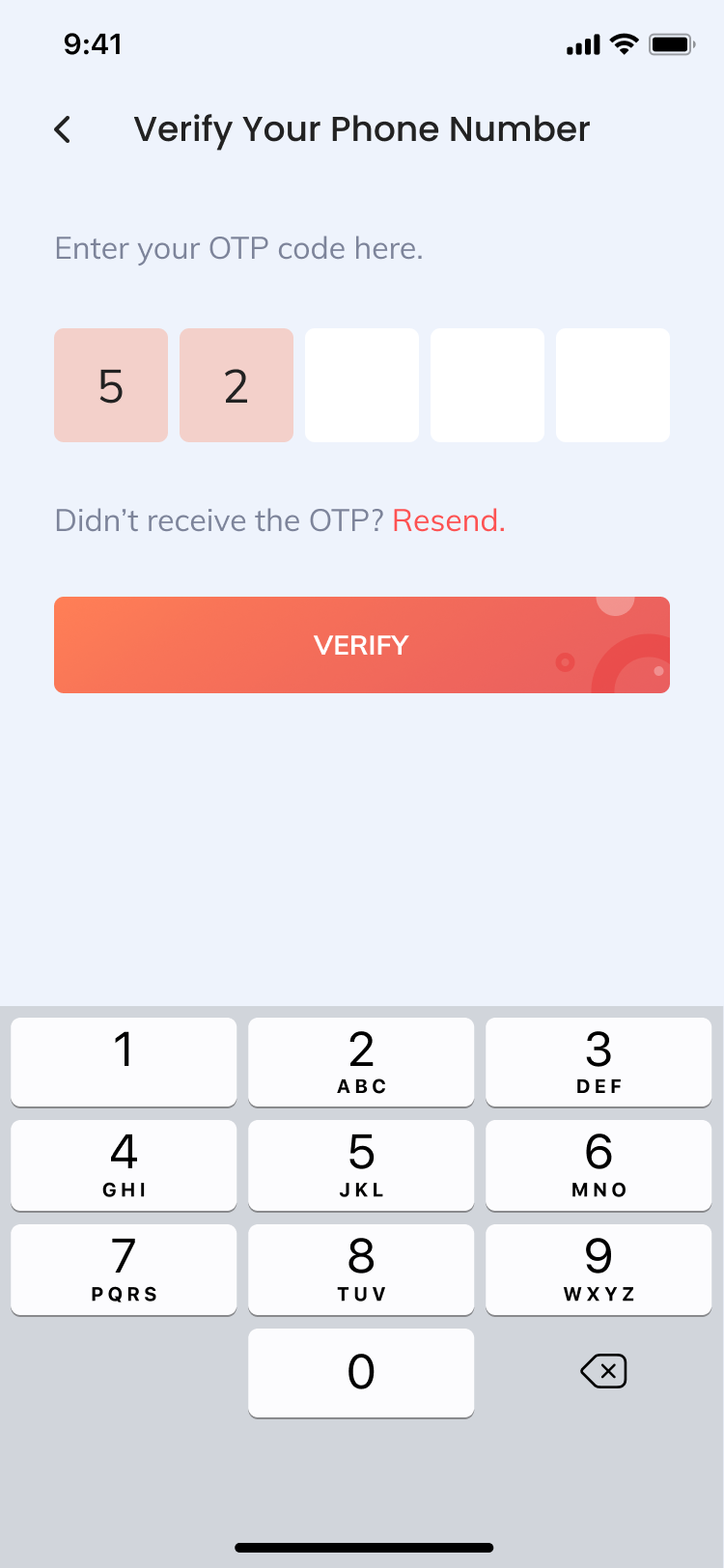Go back from phone verification screen
724x1568 pixels.
pos(63,129)
